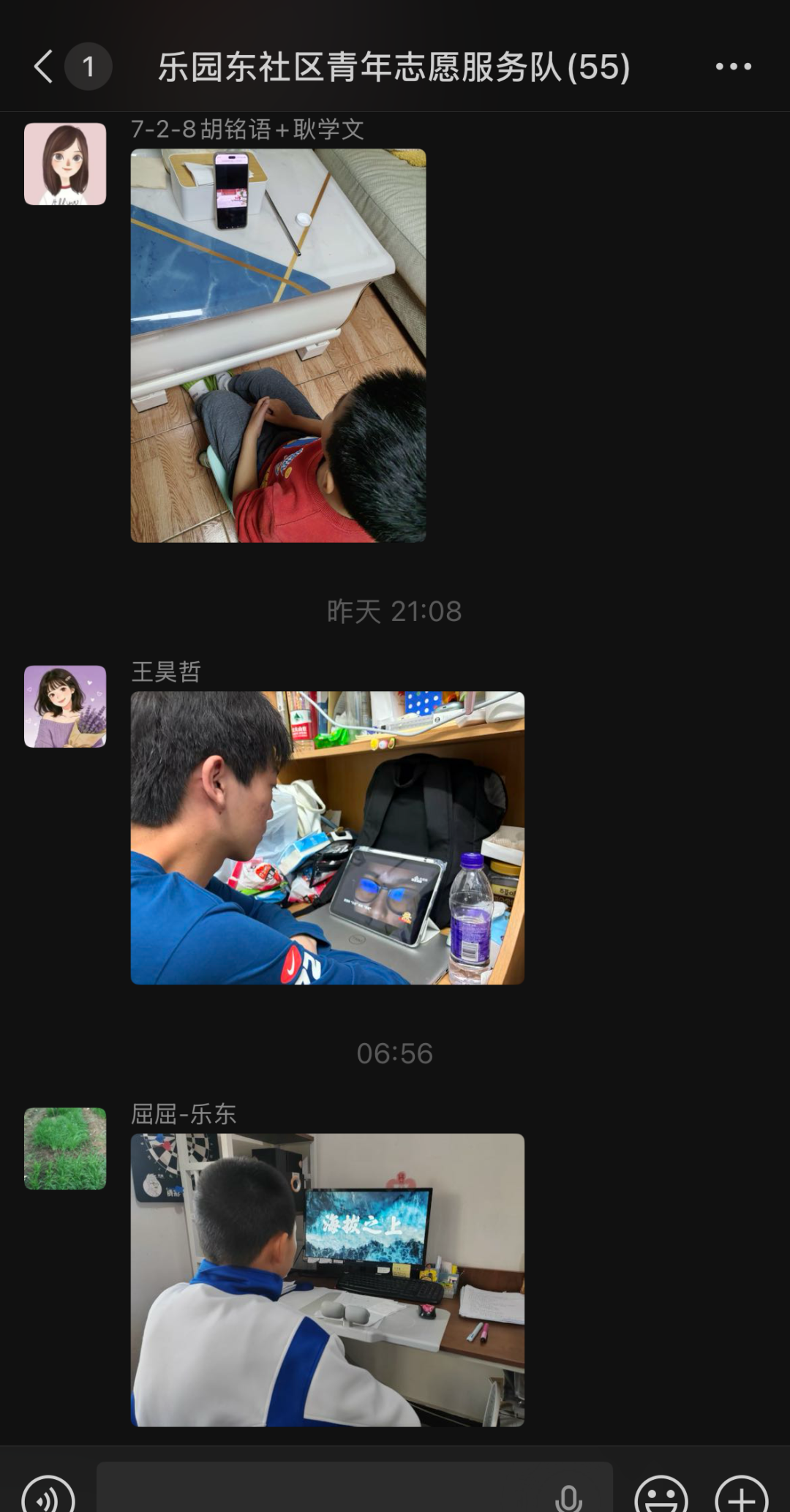This screenshot has width=790, height=1512.
Task: View the photo sent by 王昊哲
Action: (x=327, y=838)
